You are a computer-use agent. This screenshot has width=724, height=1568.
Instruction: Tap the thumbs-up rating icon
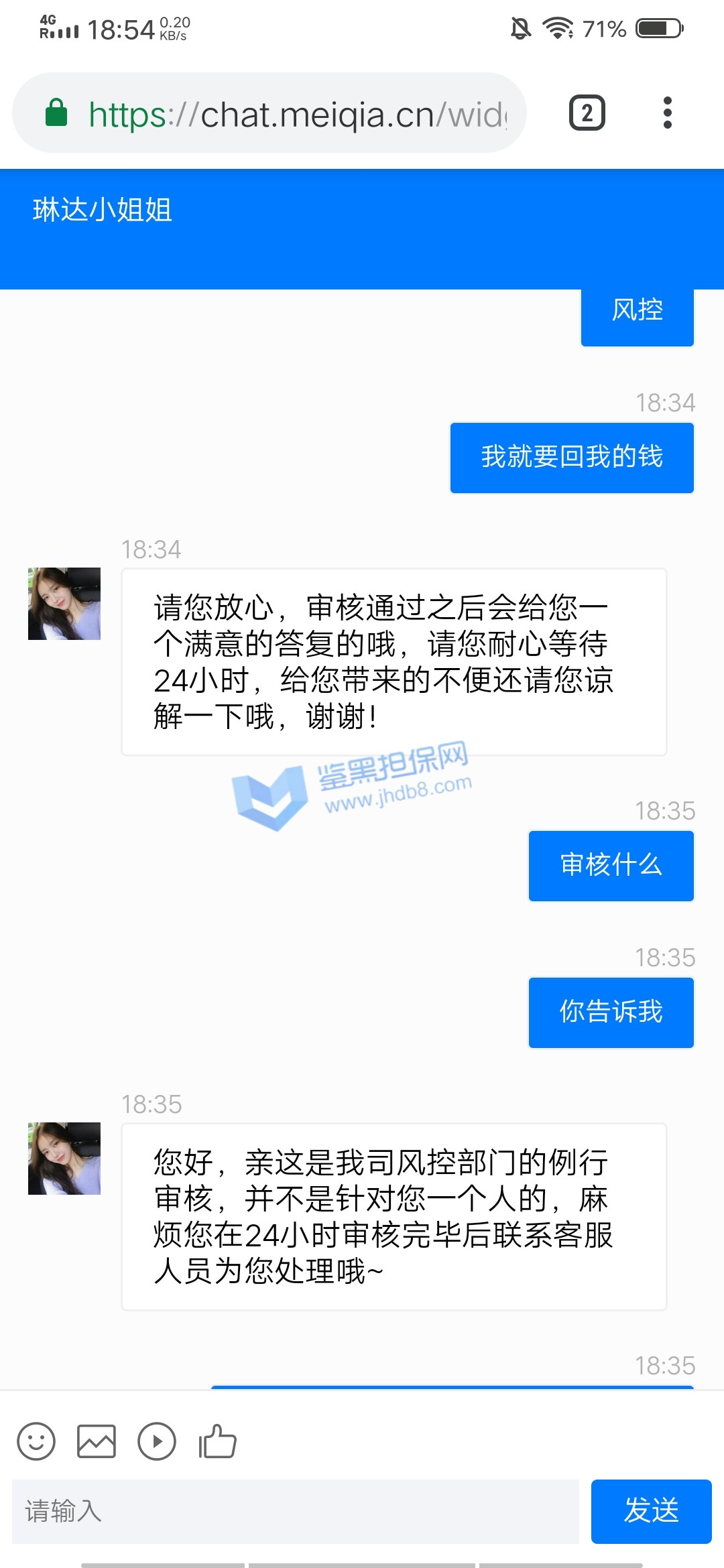217,1441
